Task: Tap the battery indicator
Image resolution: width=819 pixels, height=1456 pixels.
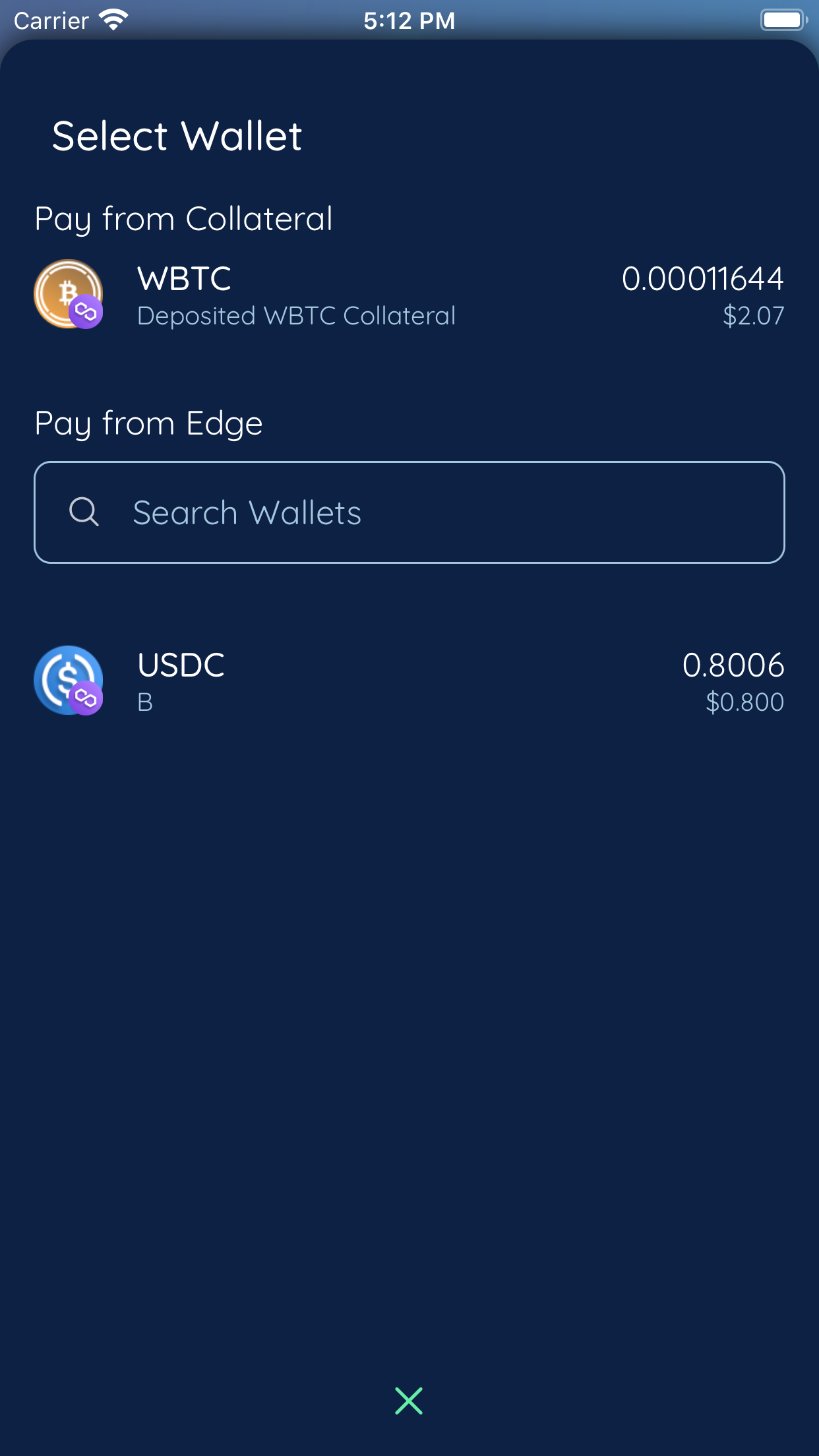Action: tap(783, 19)
